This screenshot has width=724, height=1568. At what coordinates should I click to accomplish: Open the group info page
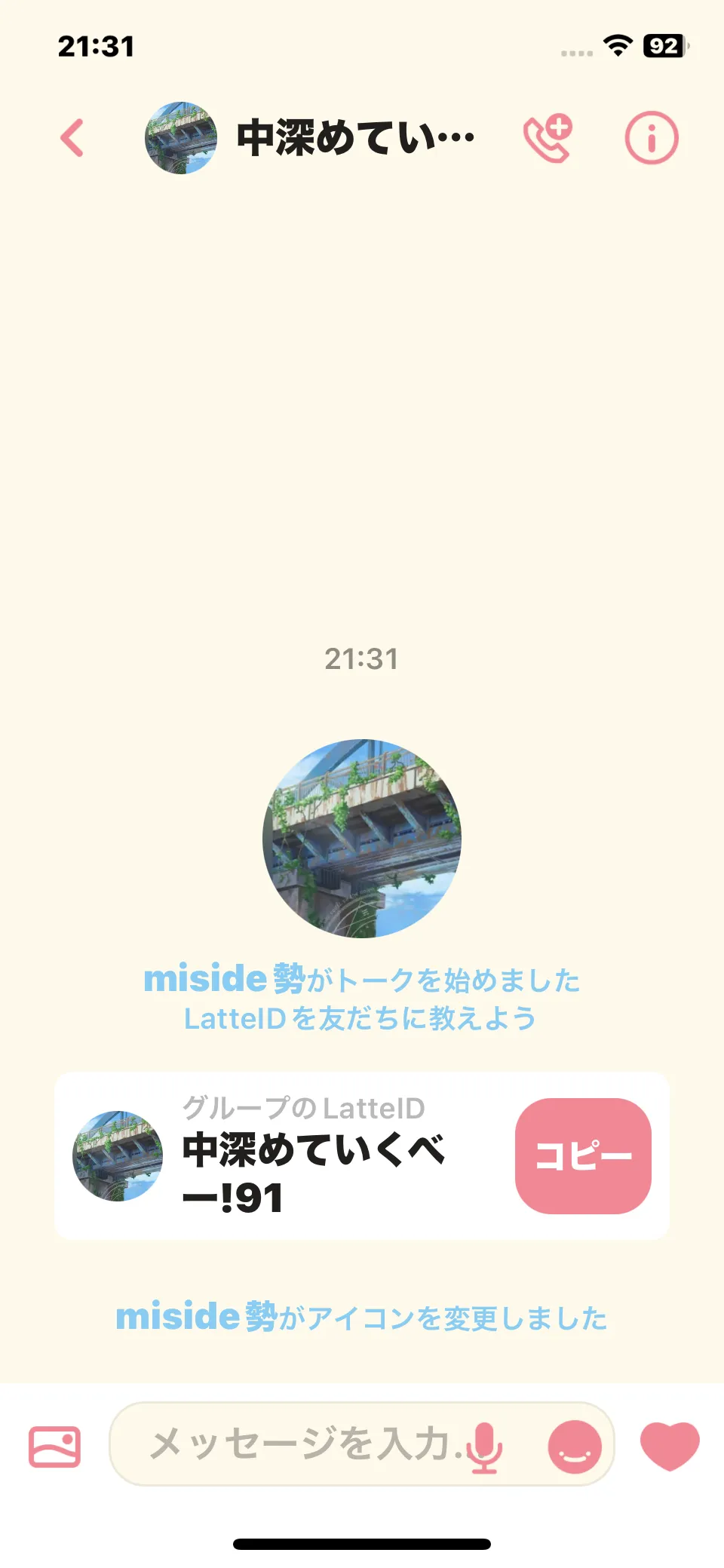652,138
